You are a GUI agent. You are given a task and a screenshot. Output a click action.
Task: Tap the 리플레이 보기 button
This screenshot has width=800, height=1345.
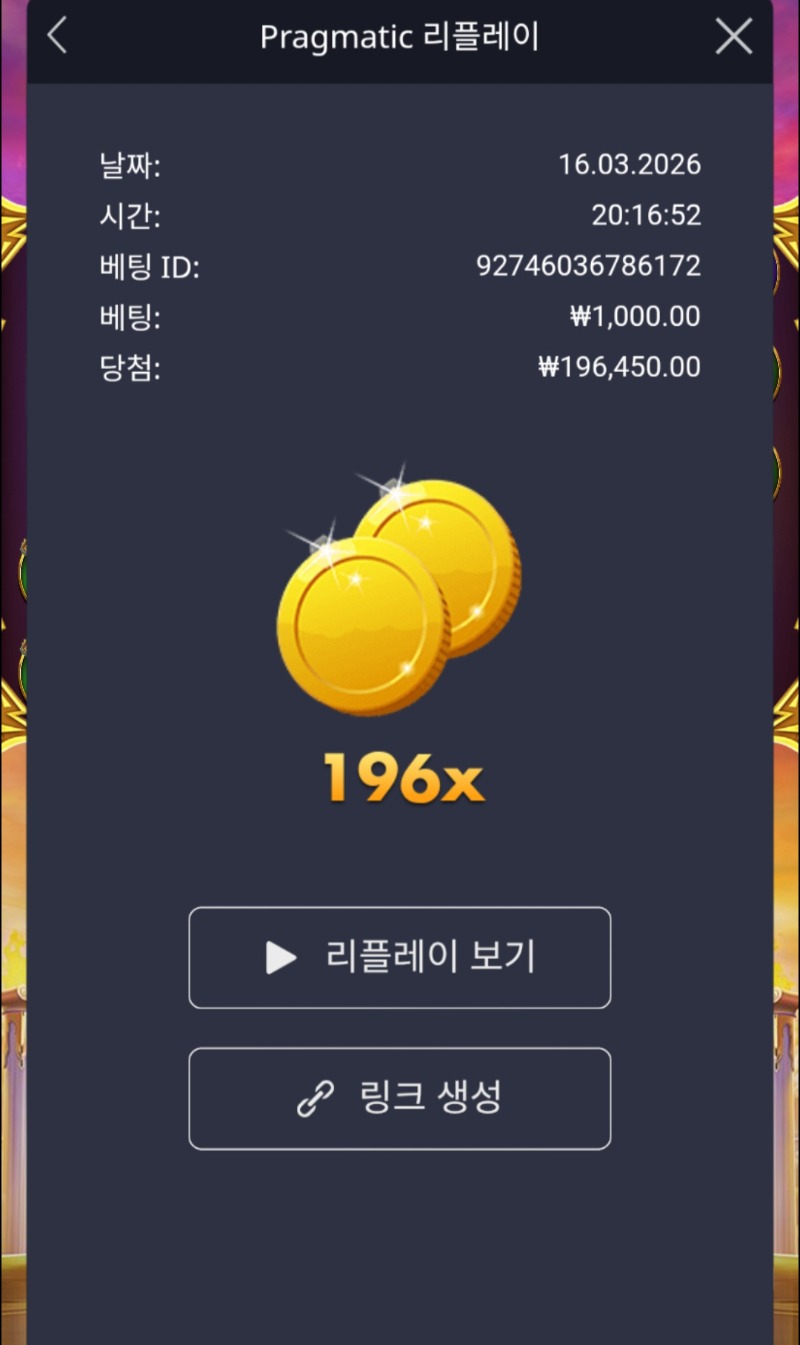point(399,957)
